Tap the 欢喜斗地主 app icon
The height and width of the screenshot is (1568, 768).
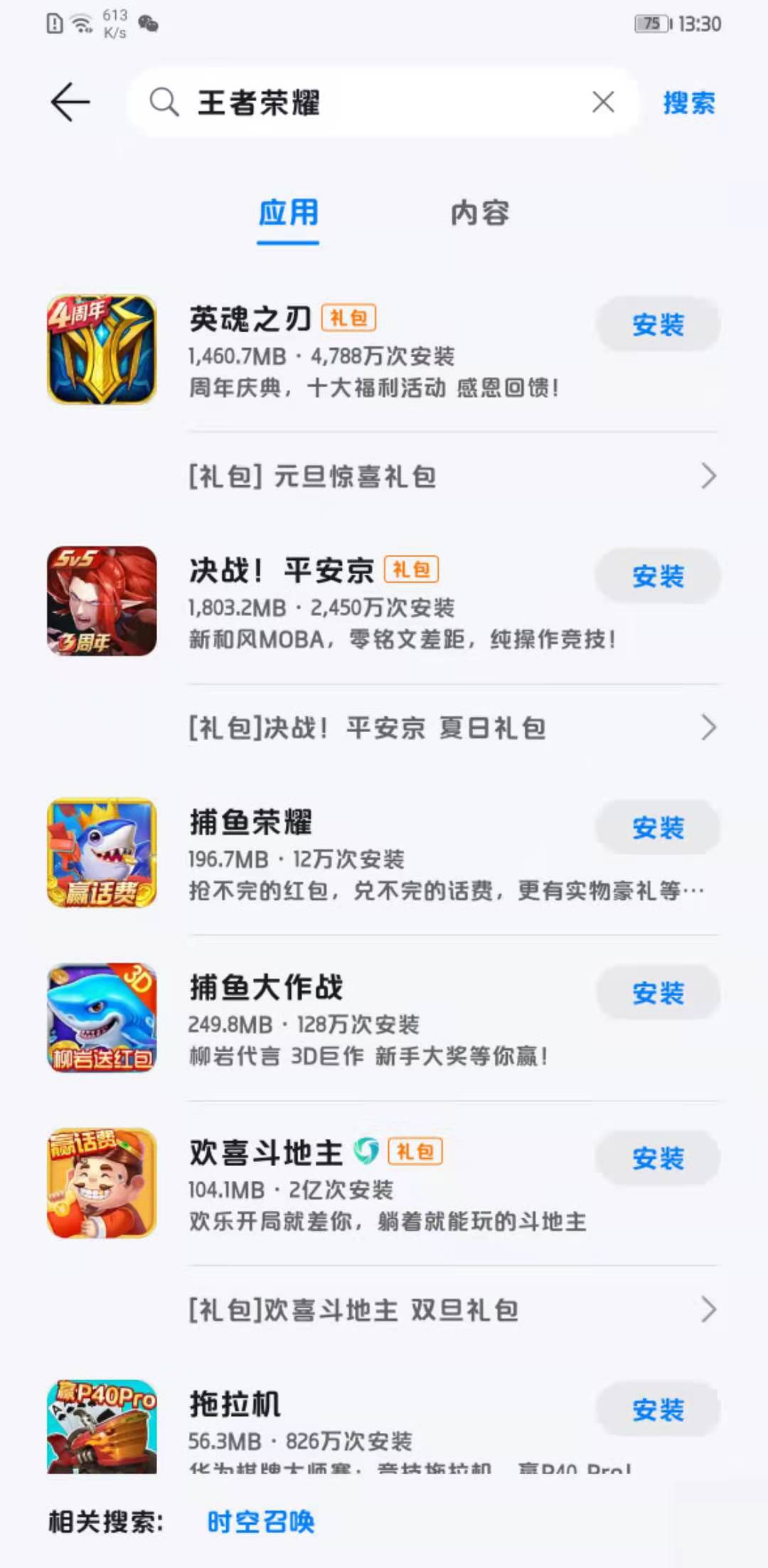pyautogui.click(x=102, y=1181)
